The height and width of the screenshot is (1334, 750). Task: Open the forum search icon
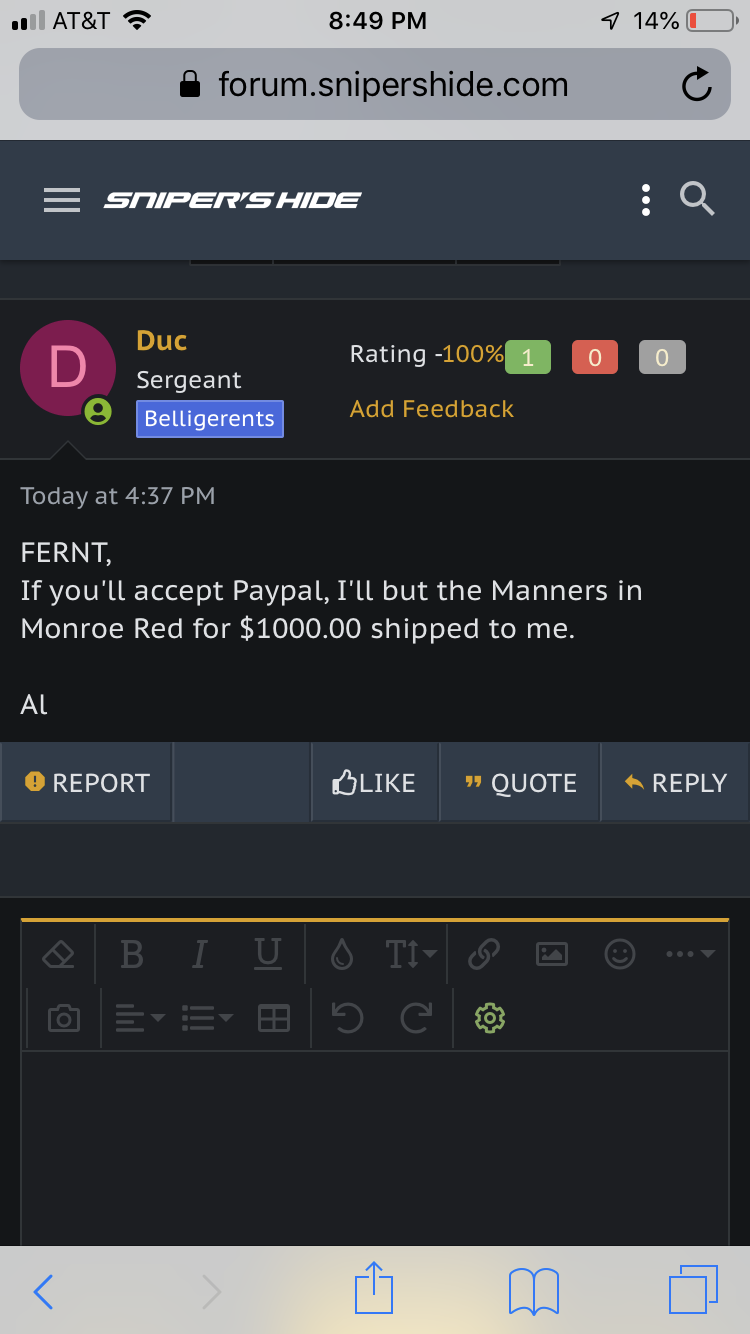point(697,199)
